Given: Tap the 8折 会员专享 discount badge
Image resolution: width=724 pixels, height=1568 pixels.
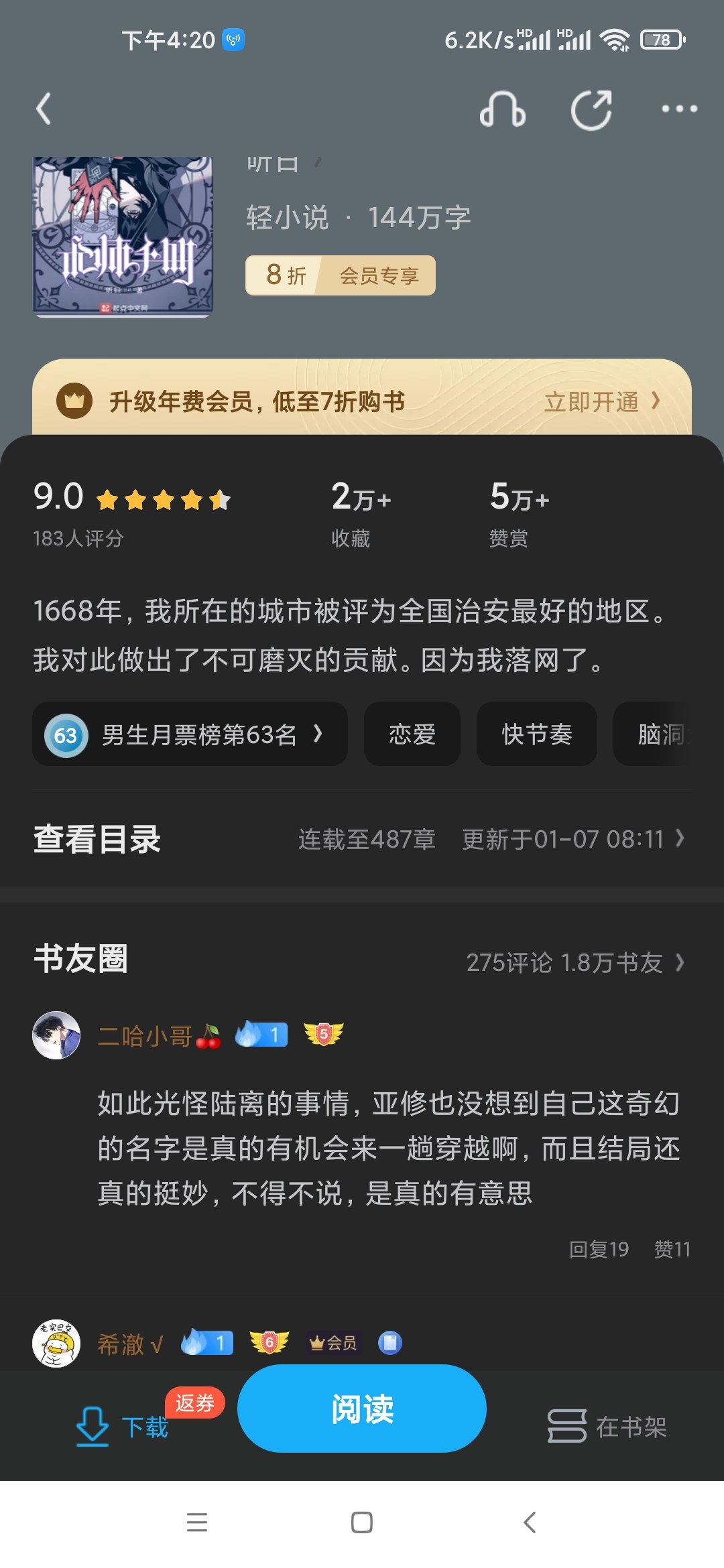Looking at the screenshot, I should 340,275.
